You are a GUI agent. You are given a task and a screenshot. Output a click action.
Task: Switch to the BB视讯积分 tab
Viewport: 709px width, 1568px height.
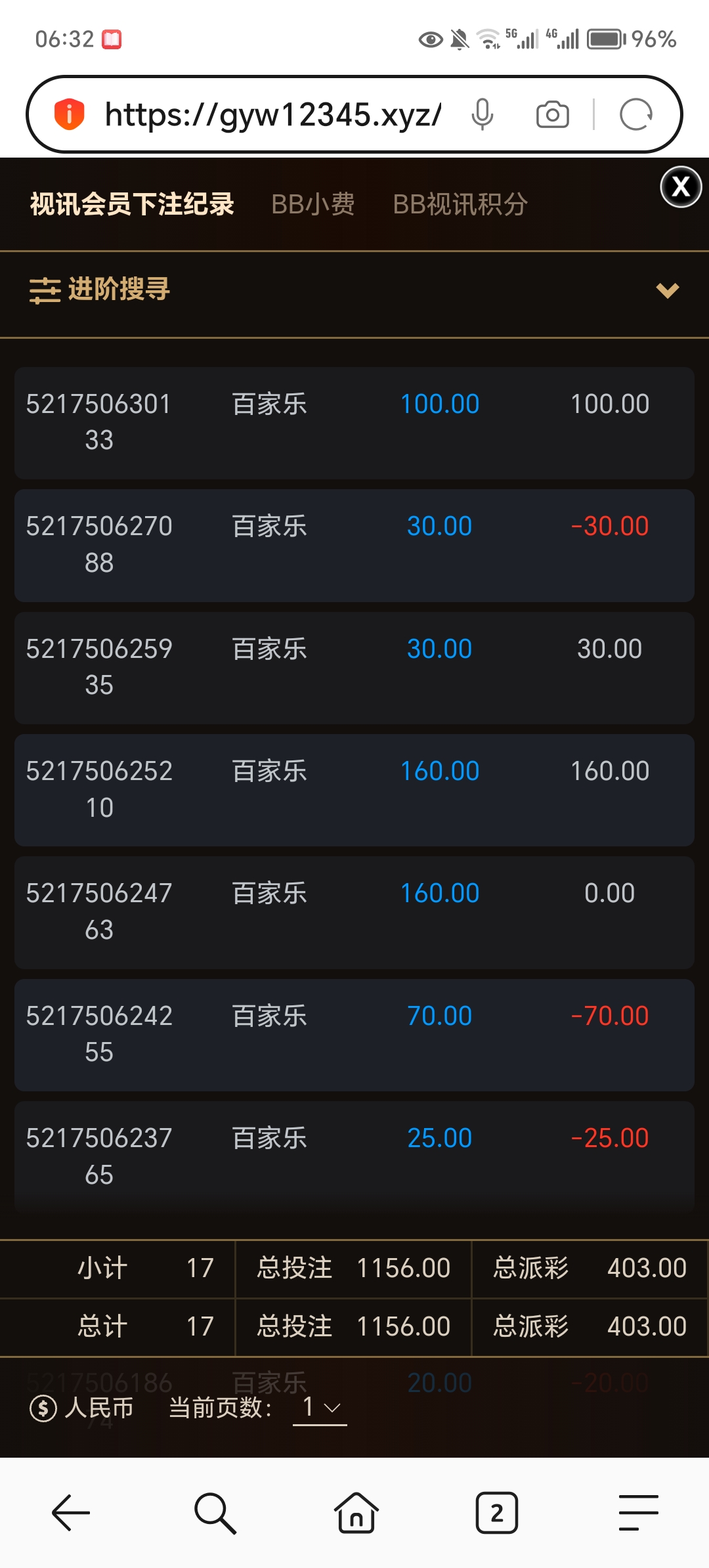460,204
